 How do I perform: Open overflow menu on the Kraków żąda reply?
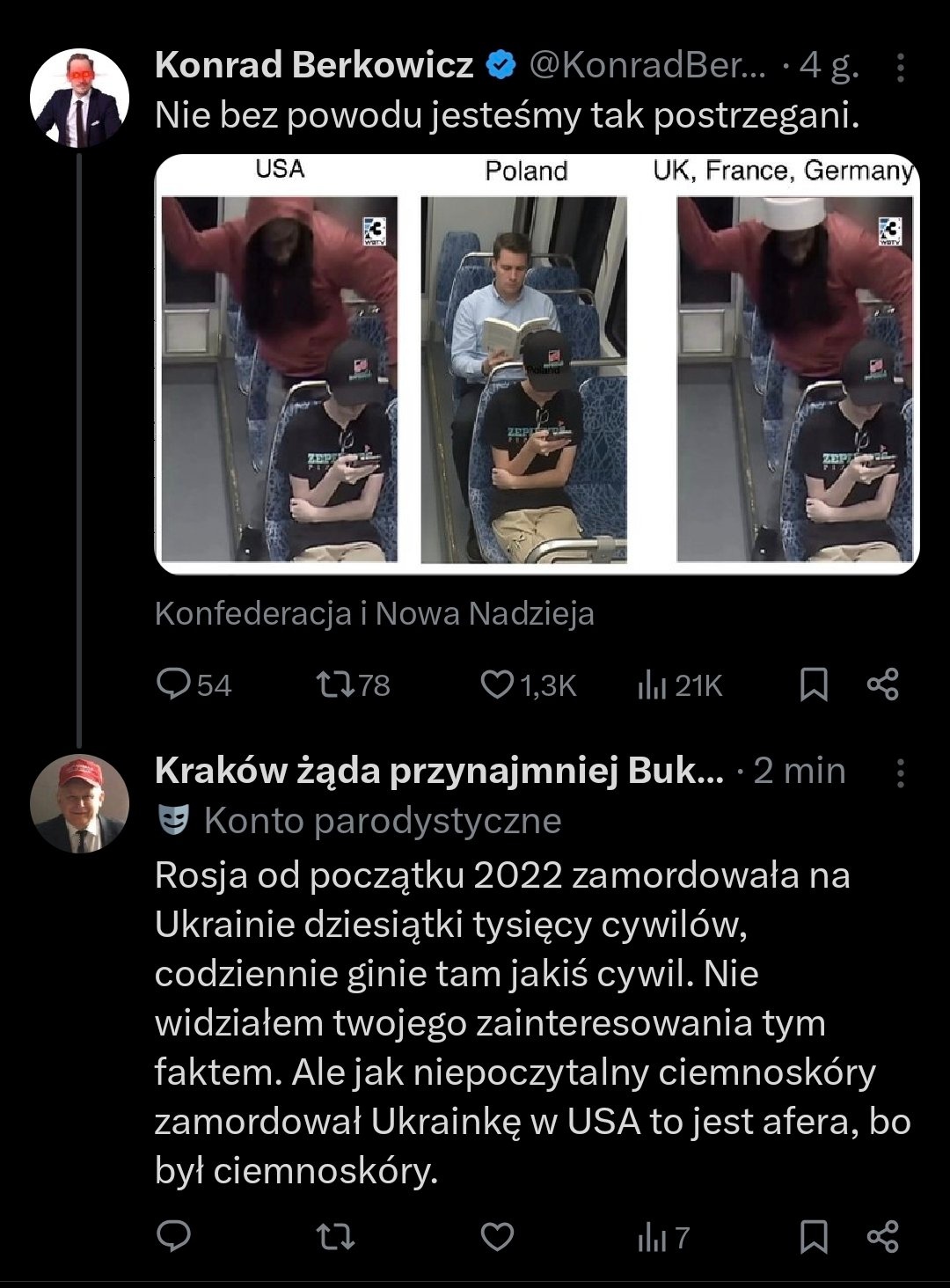(x=900, y=772)
